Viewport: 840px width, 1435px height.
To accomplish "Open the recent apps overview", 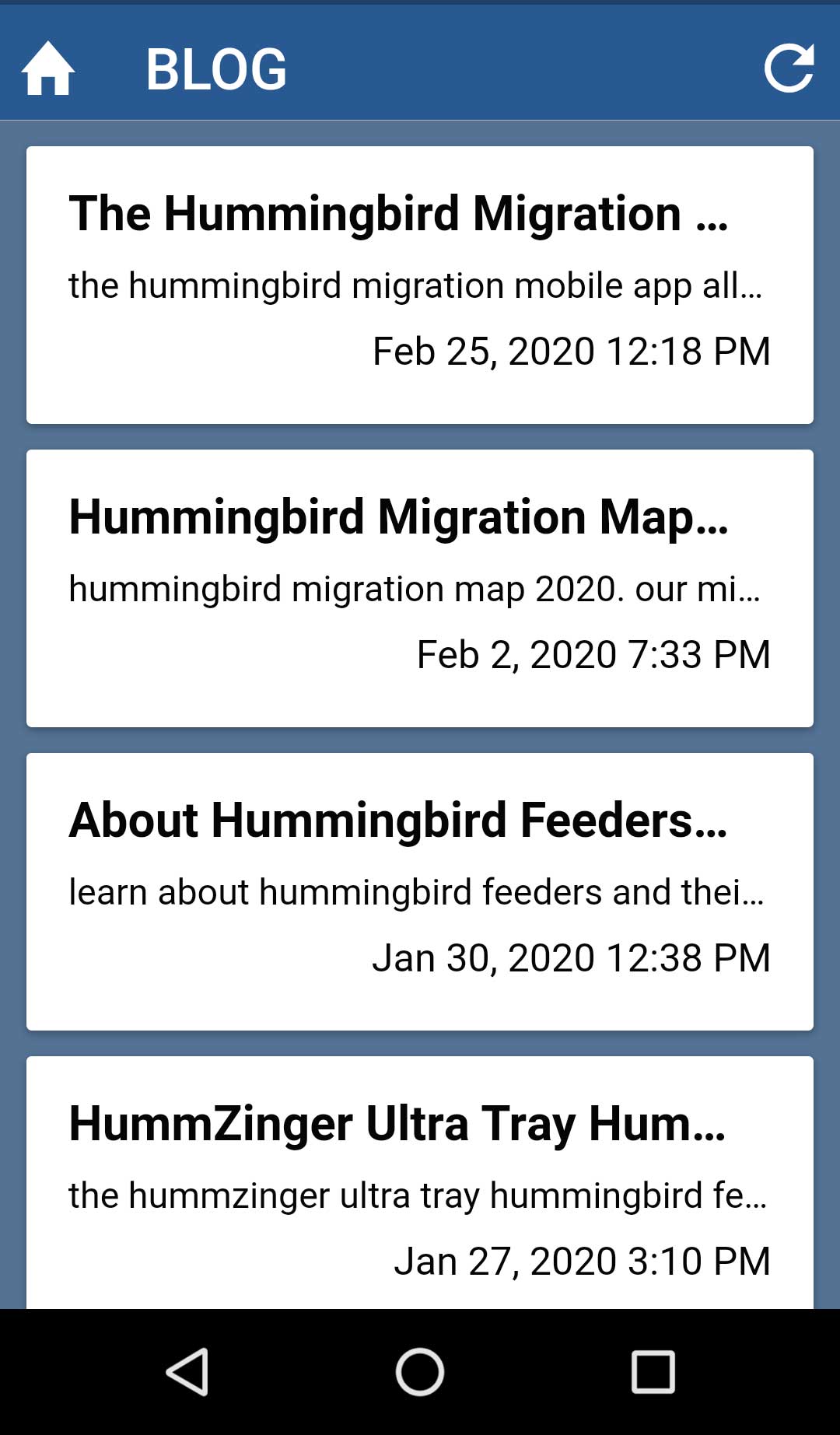I will point(653,1372).
